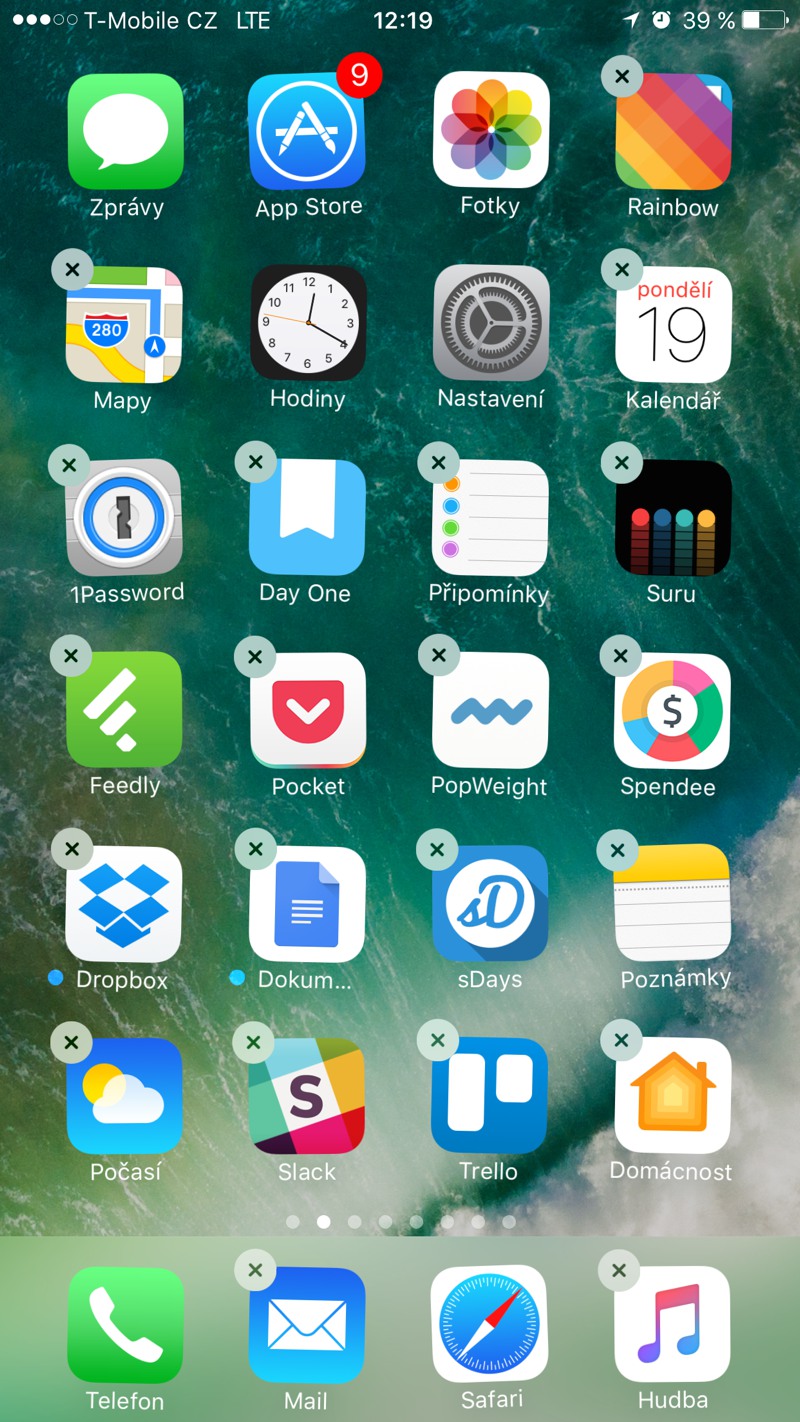
Task: Open the Připomínky reminders app
Action: [490, 517]
